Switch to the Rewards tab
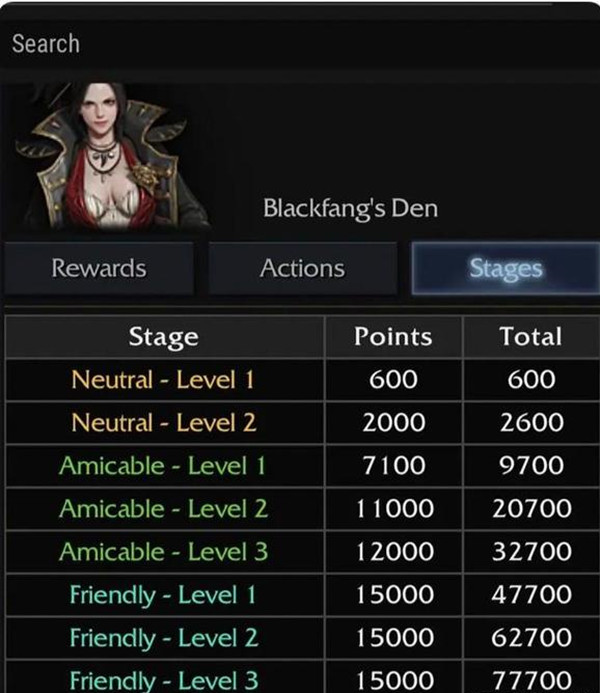This screenshot has height=693, width=600. 98,268
